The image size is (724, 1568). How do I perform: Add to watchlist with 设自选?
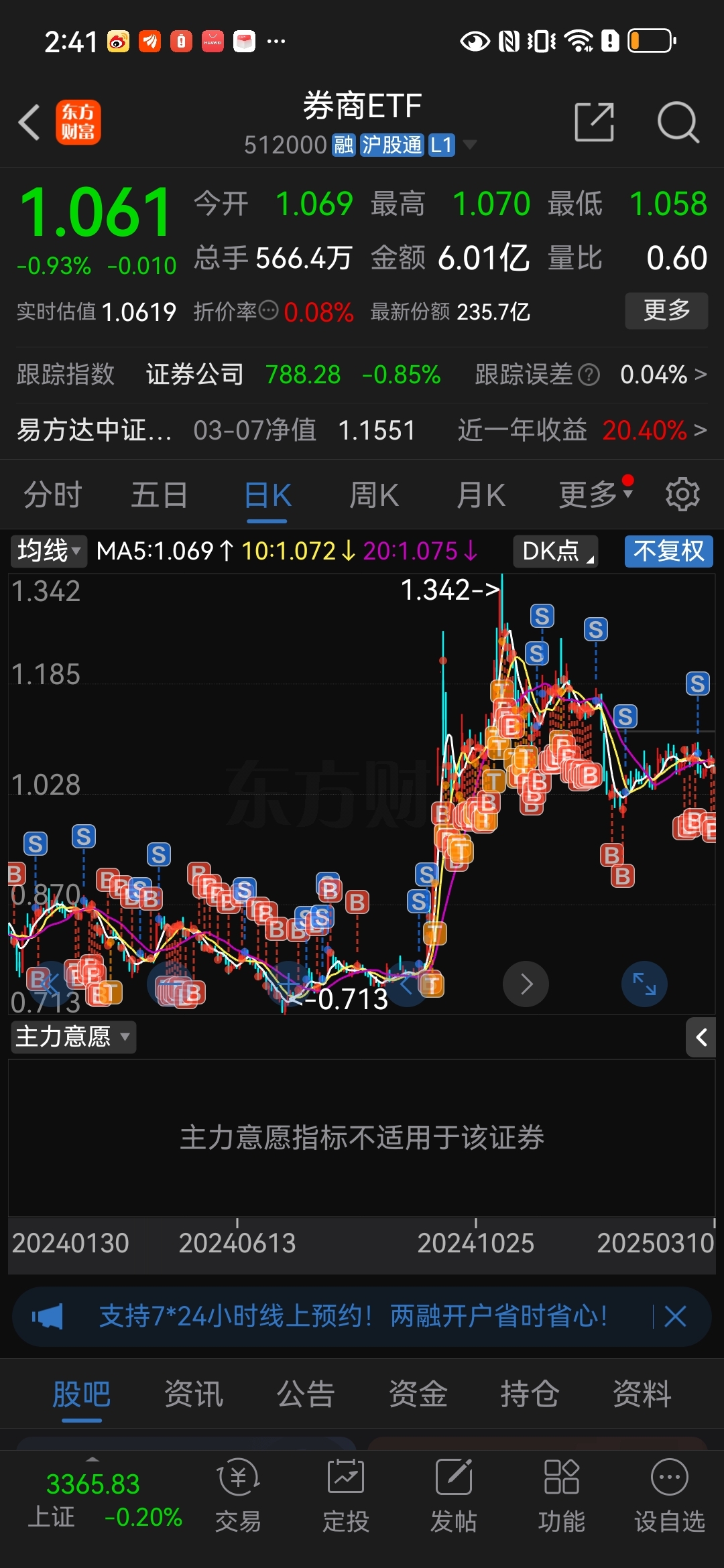click(x=669, y=1494)
